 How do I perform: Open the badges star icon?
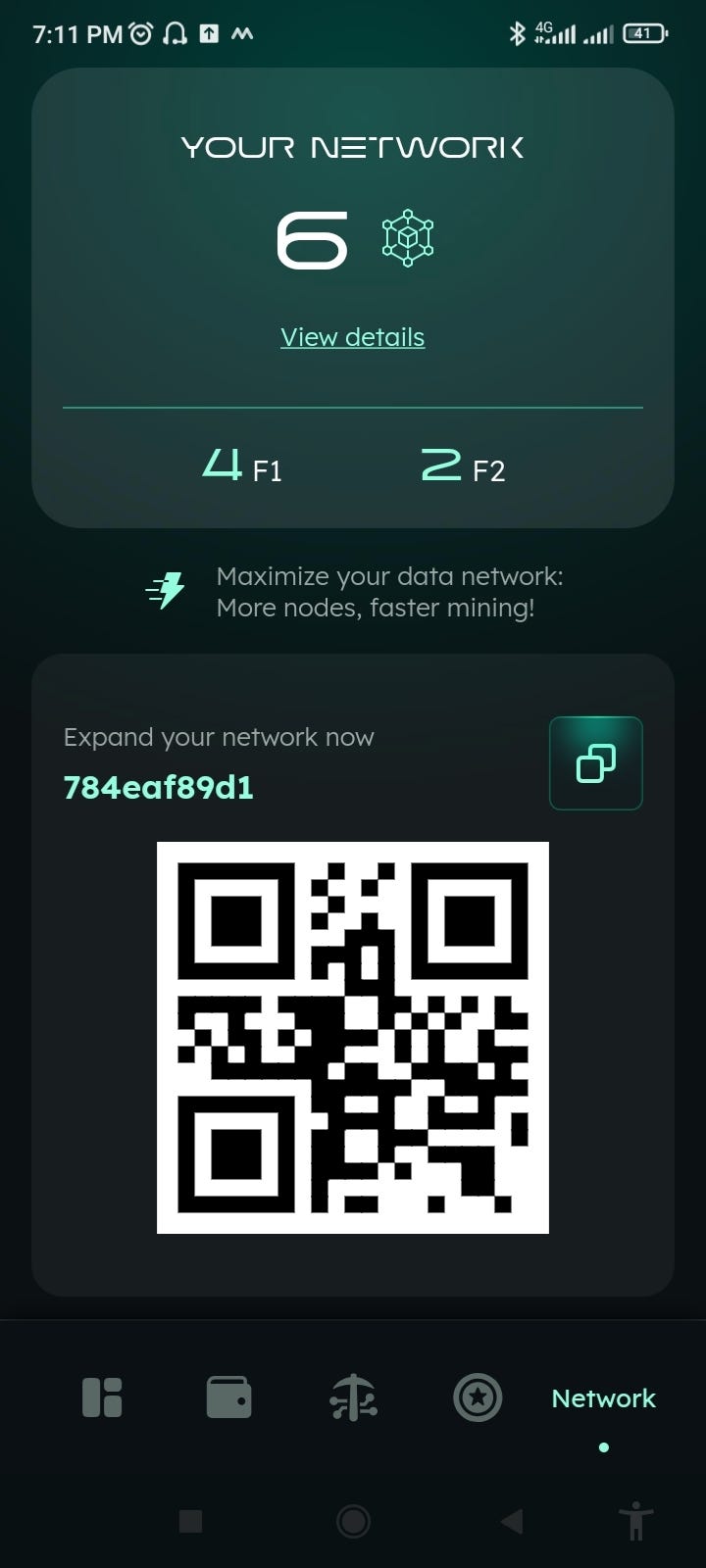[x=478, y=1398]
